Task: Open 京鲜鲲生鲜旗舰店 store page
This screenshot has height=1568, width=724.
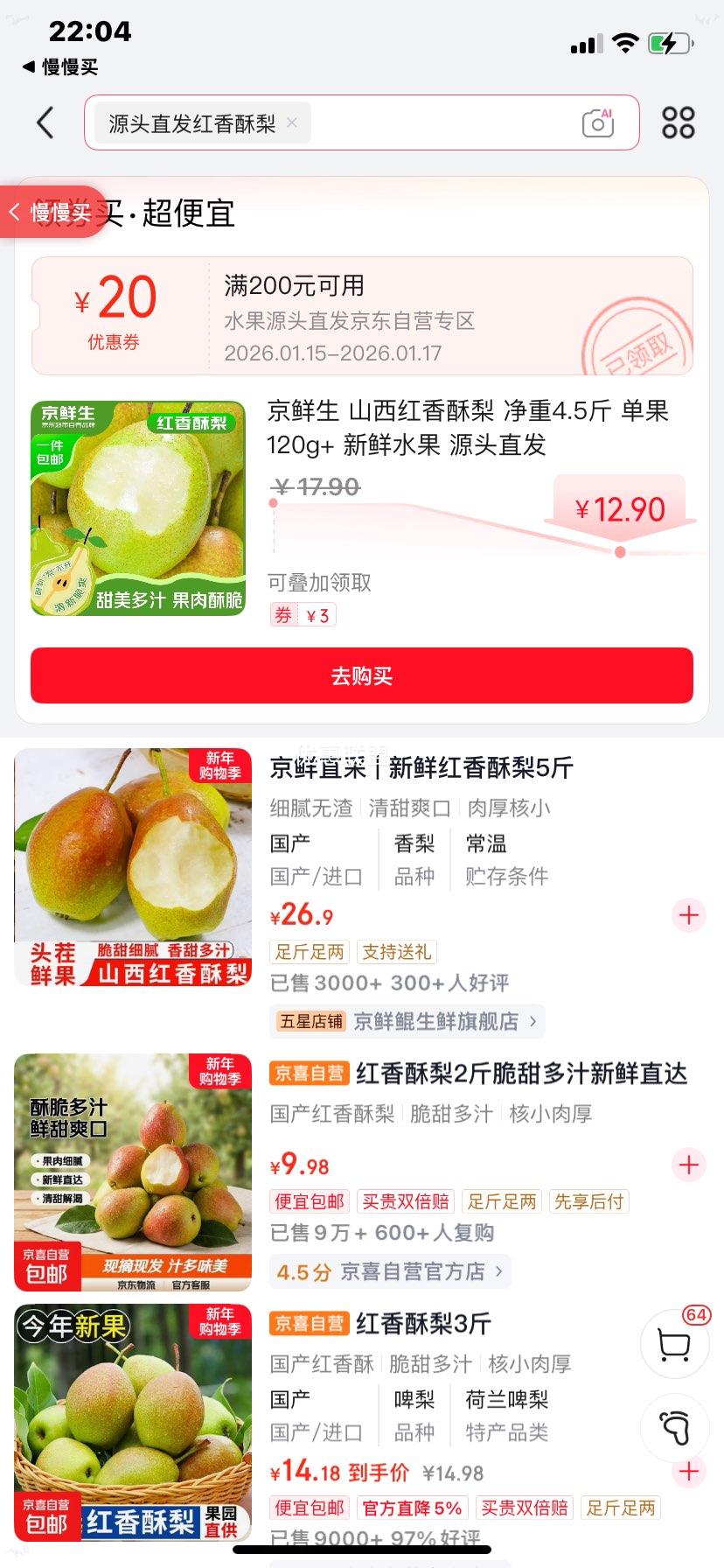Action: [x=406, y=1021]
